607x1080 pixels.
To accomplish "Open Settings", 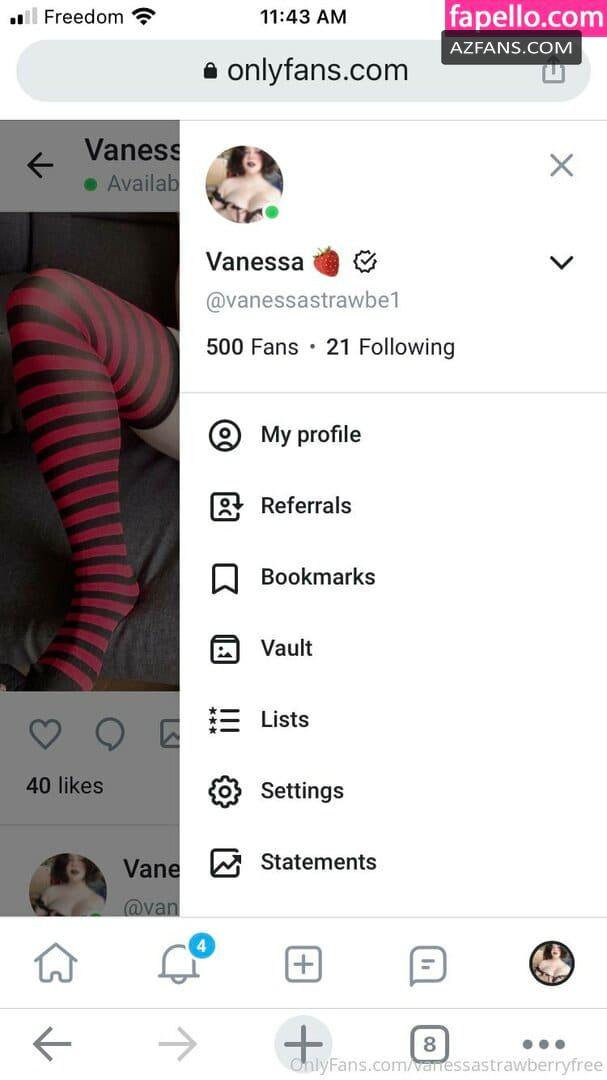I will 393,791.
